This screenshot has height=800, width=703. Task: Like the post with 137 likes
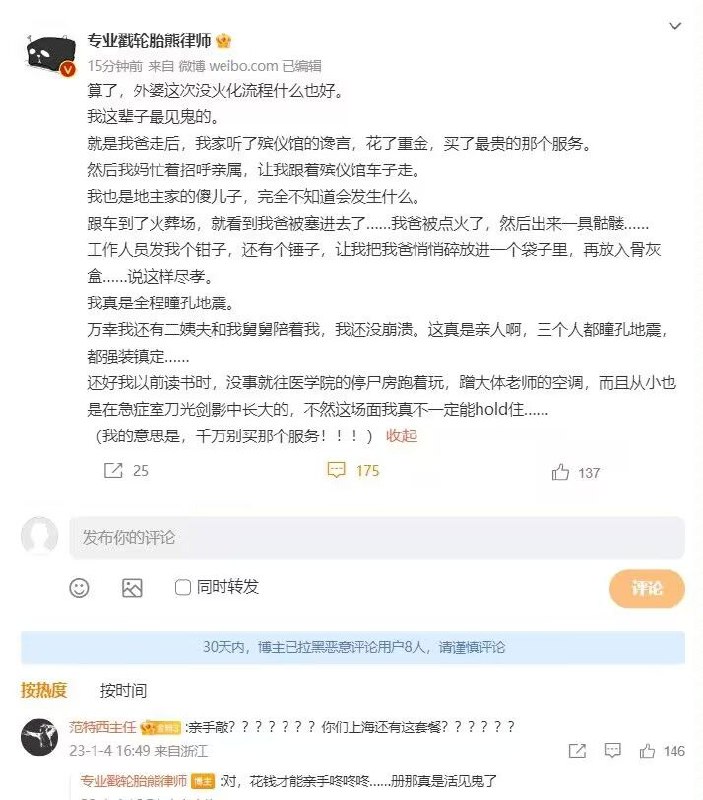(576, 472)
